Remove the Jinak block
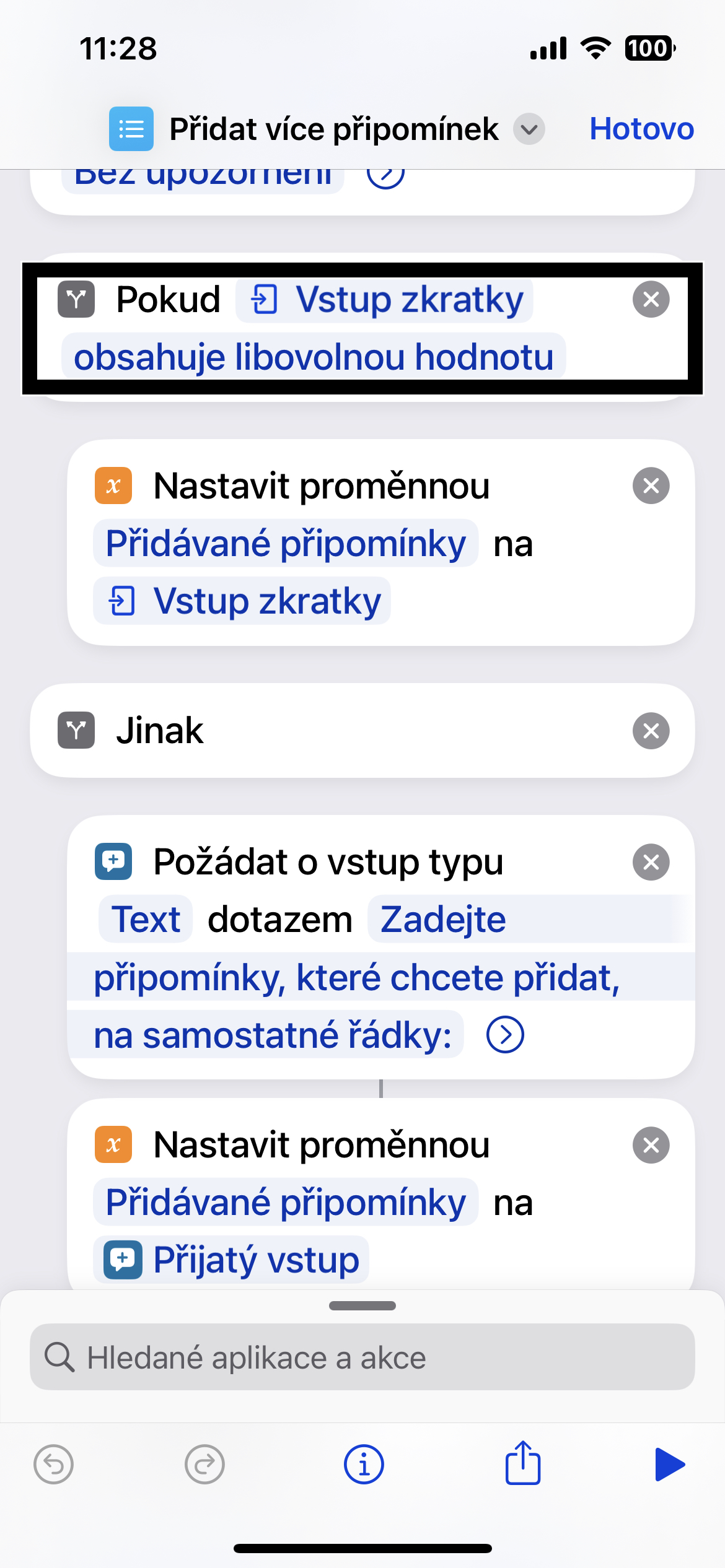 tap(651, 731)
